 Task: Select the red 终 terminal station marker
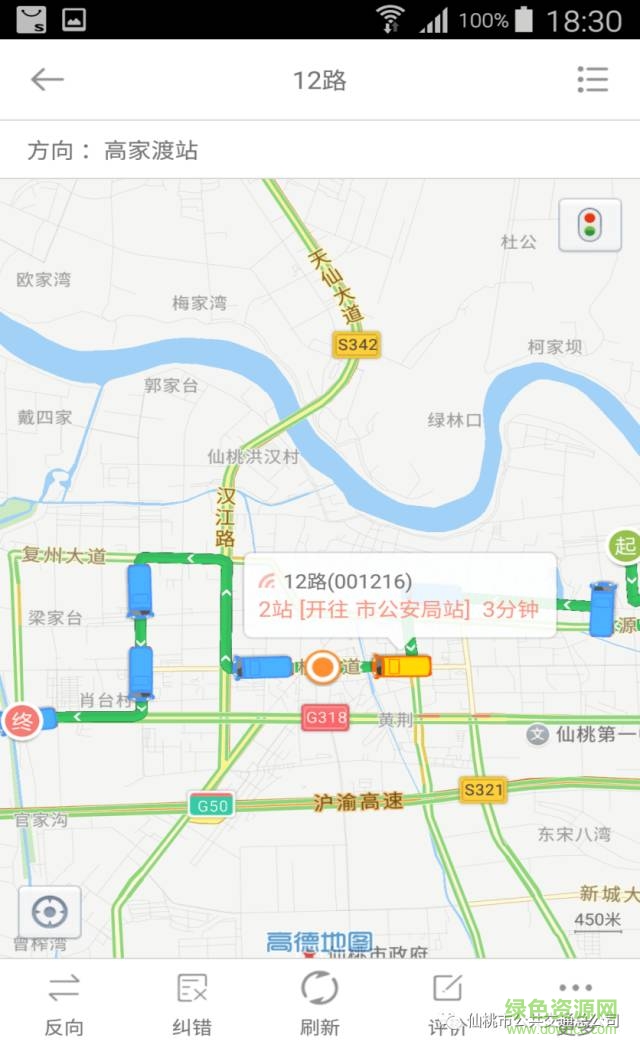21,720
